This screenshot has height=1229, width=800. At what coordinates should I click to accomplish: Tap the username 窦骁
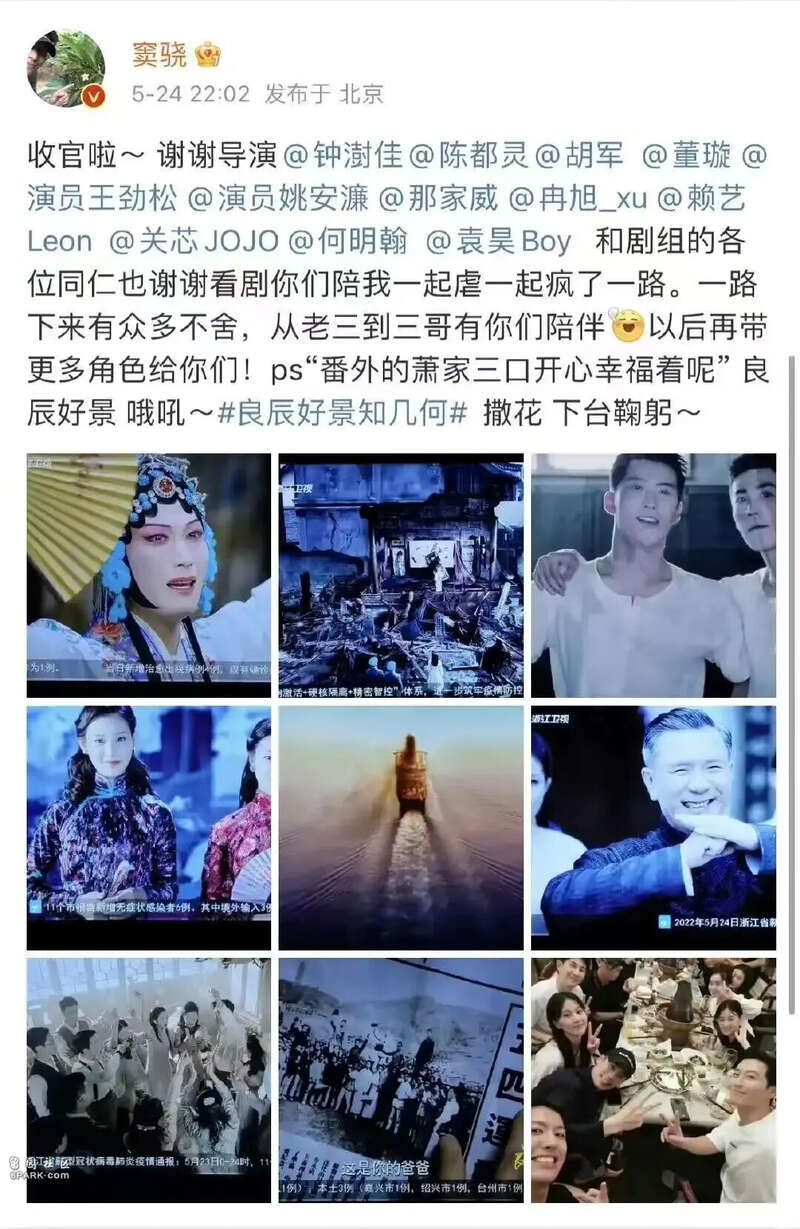point(160,54)
